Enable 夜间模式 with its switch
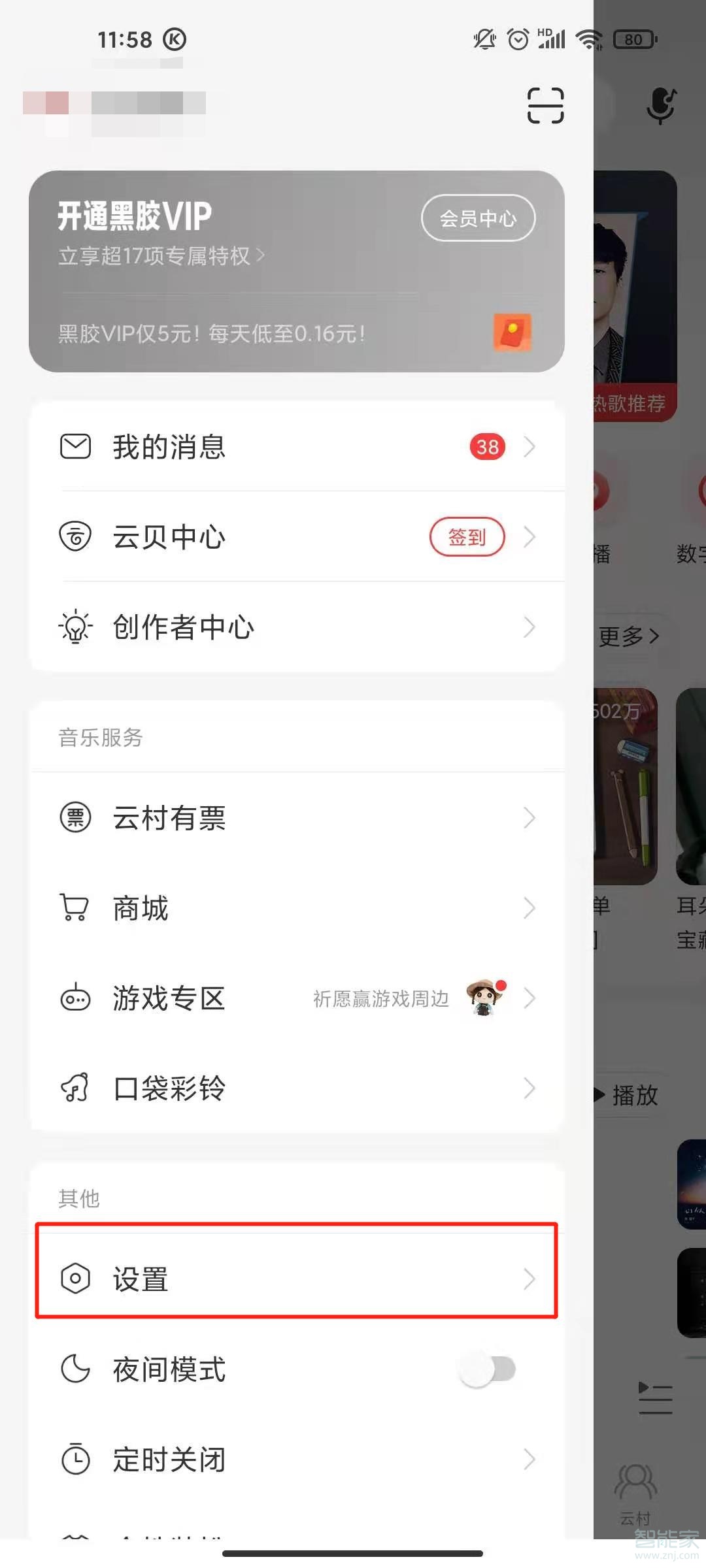 (486, 1370)
